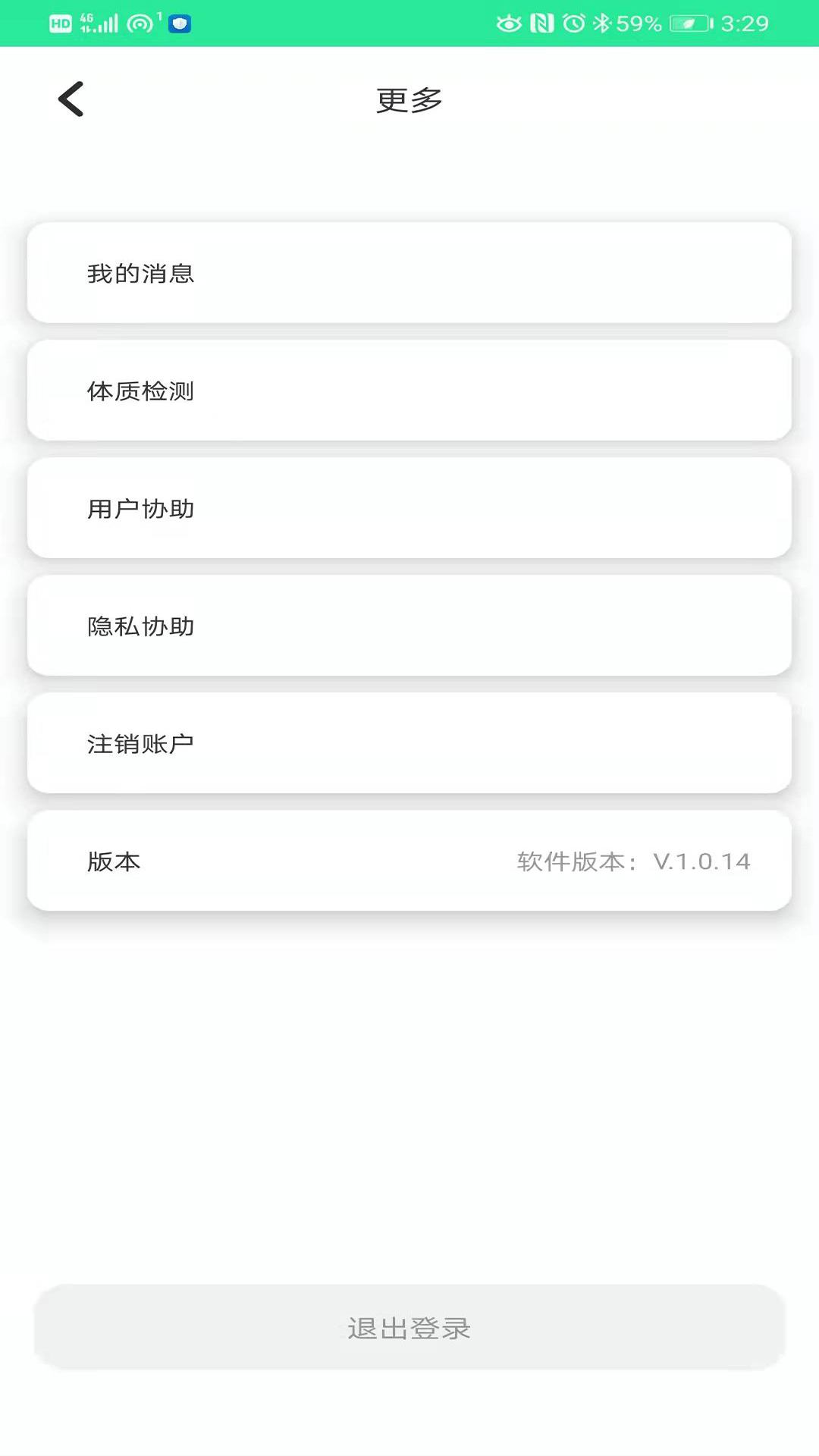Viewport: 819px width, 1456px height.
Task: Open the 体质检测 body check entry
Action: 409,391
